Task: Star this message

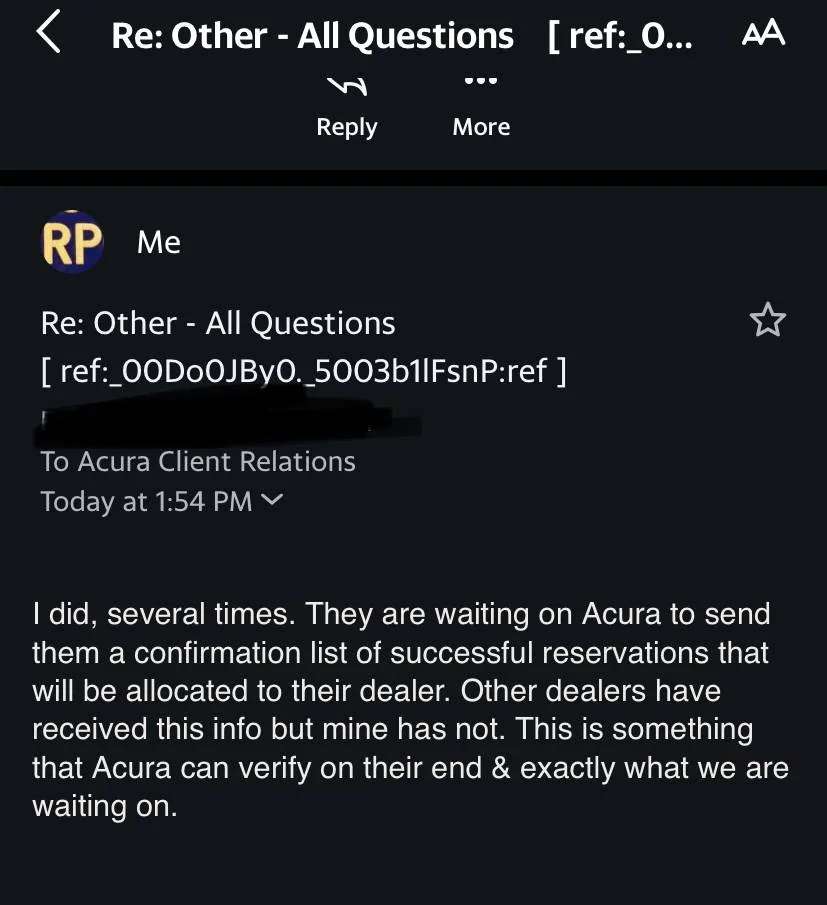Action: (x=767, y=321)
